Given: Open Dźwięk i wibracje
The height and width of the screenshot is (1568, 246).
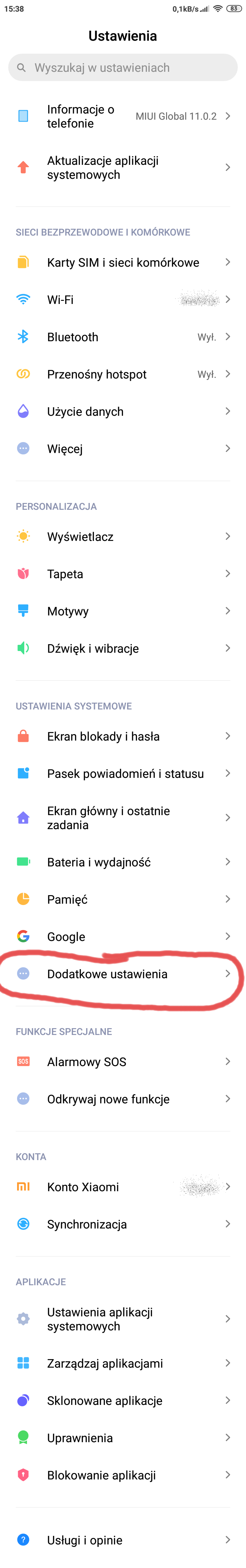Looking at the screenshot, I should tap(123, 648).
